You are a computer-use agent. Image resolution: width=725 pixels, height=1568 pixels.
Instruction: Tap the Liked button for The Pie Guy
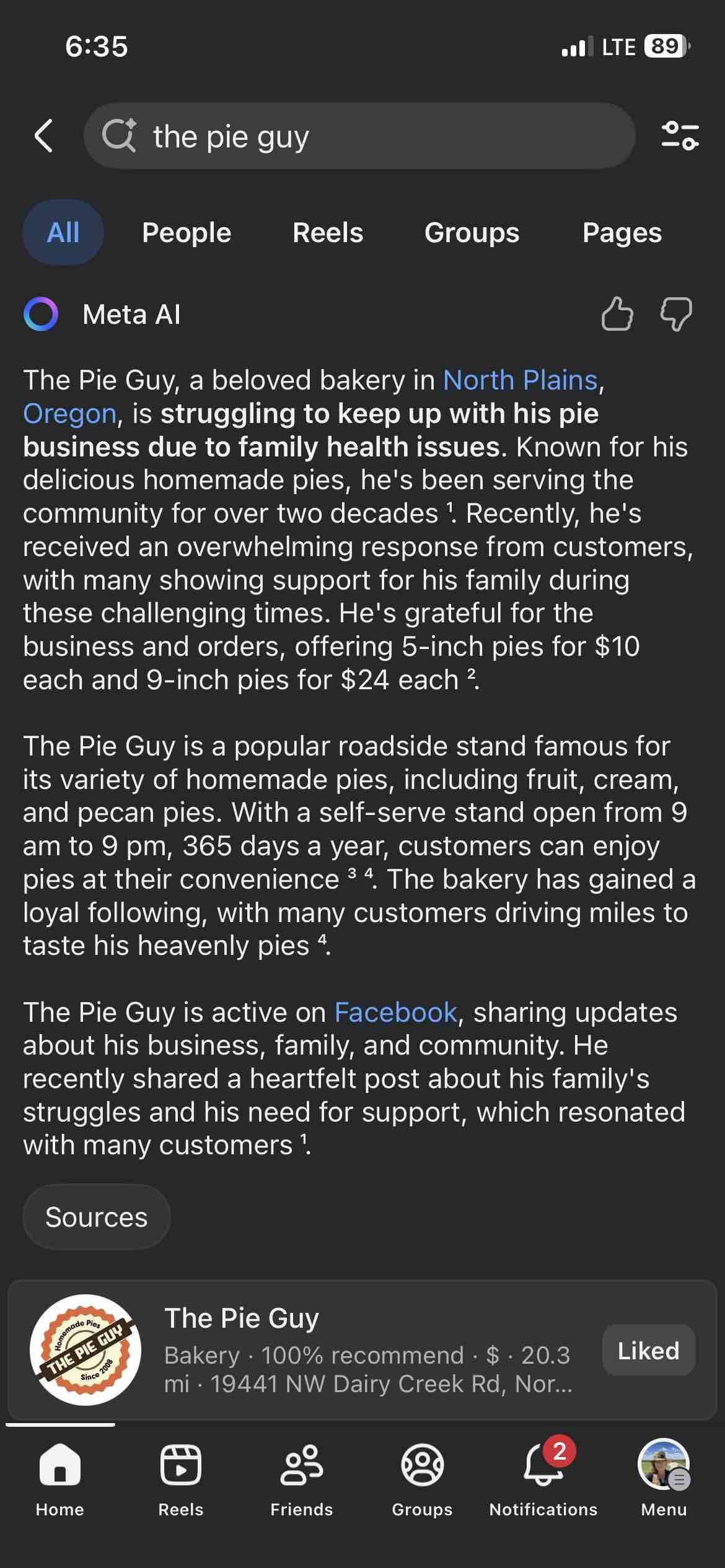(x=648, y=1350)
